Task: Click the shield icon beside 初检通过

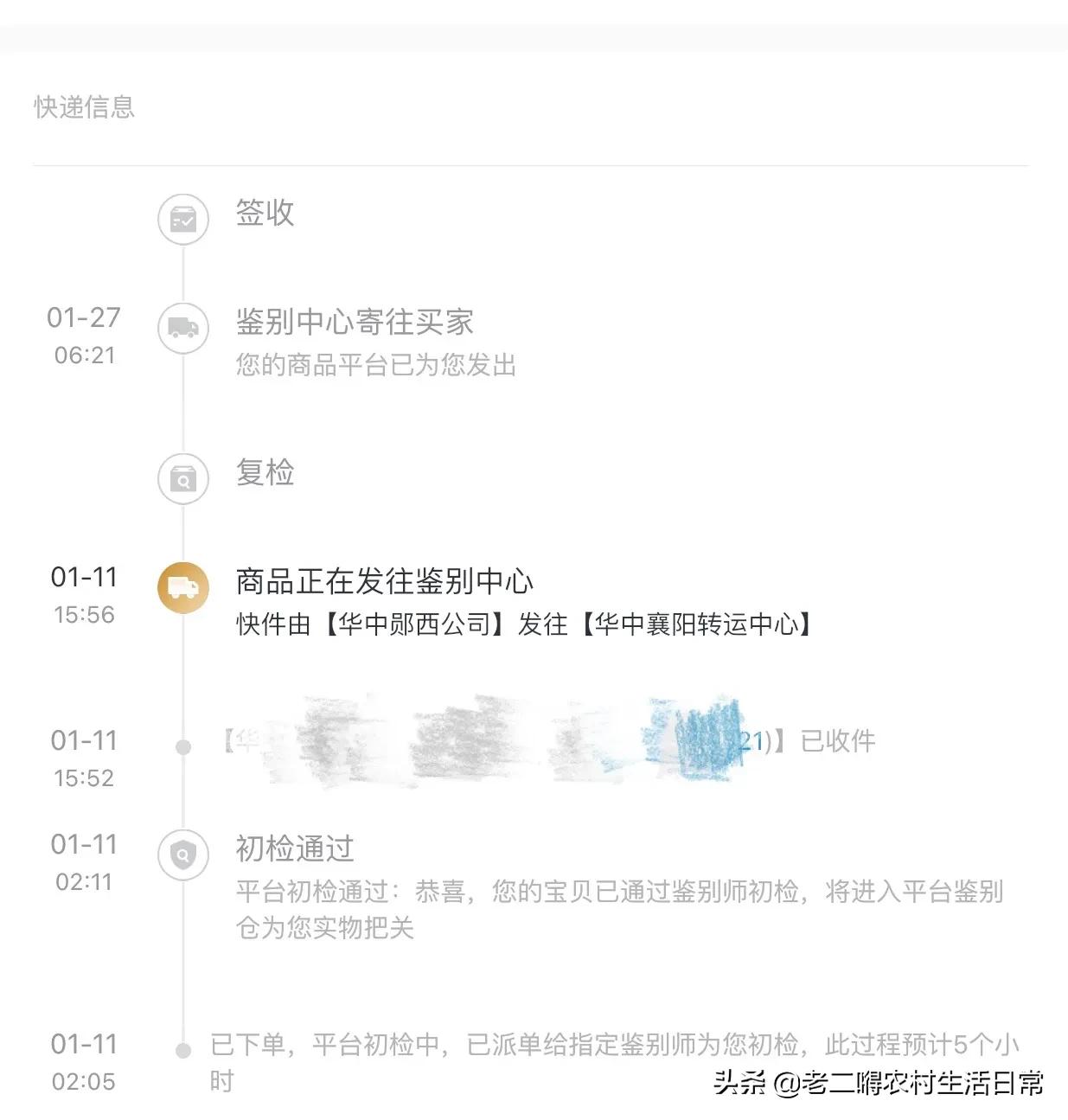Action: [x=183, y=855]
